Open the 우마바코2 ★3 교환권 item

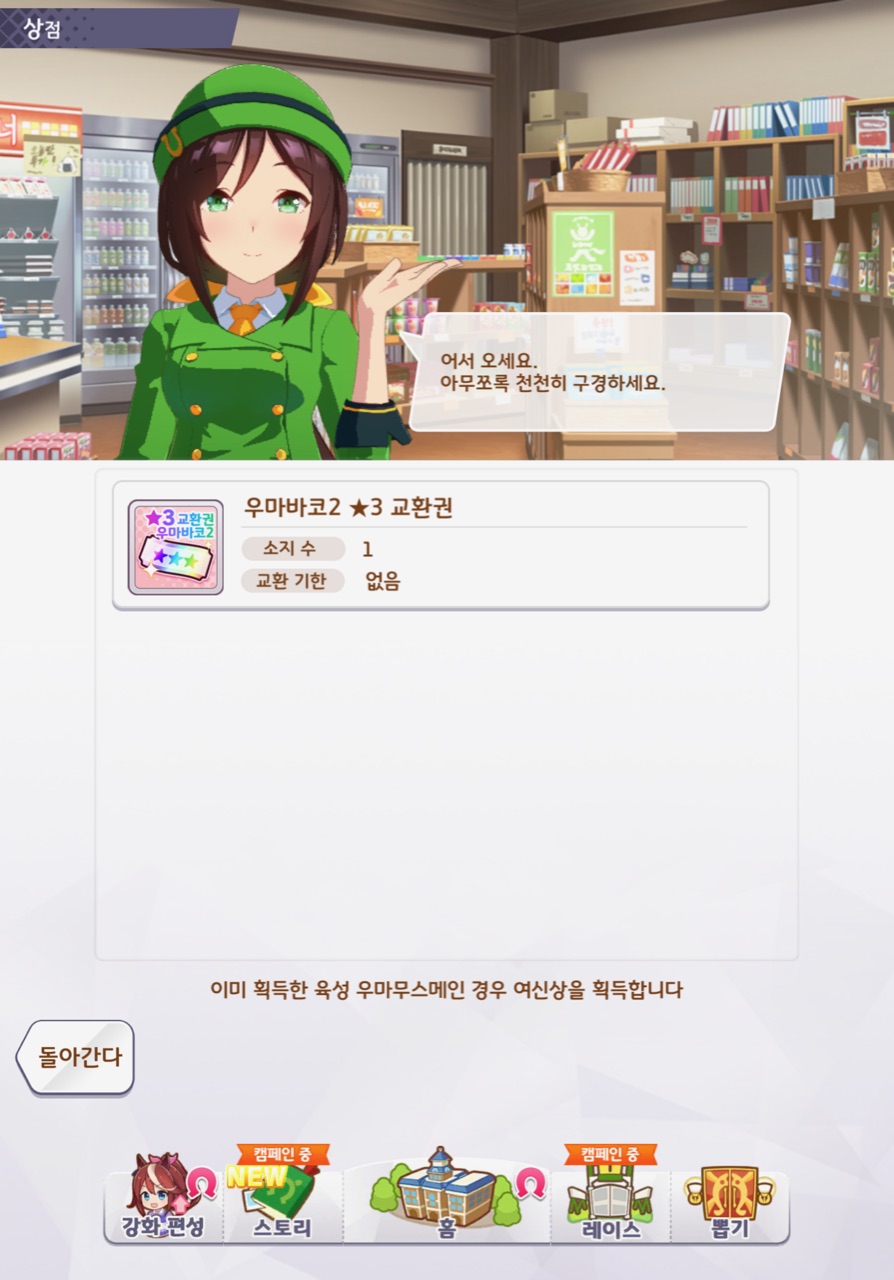tap(440, 545)
